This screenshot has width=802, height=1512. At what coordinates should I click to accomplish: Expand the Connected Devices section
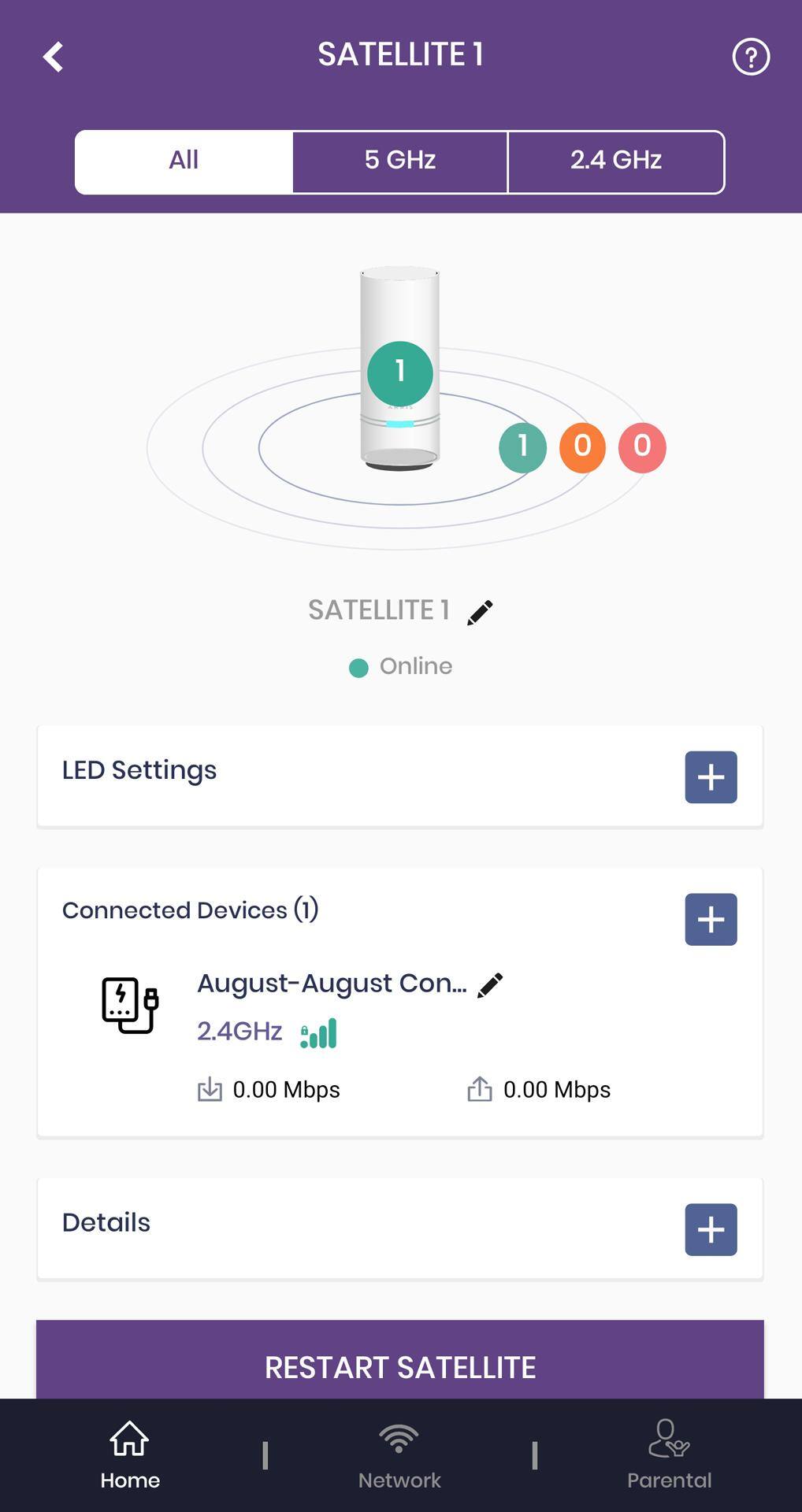coord(710,918)
